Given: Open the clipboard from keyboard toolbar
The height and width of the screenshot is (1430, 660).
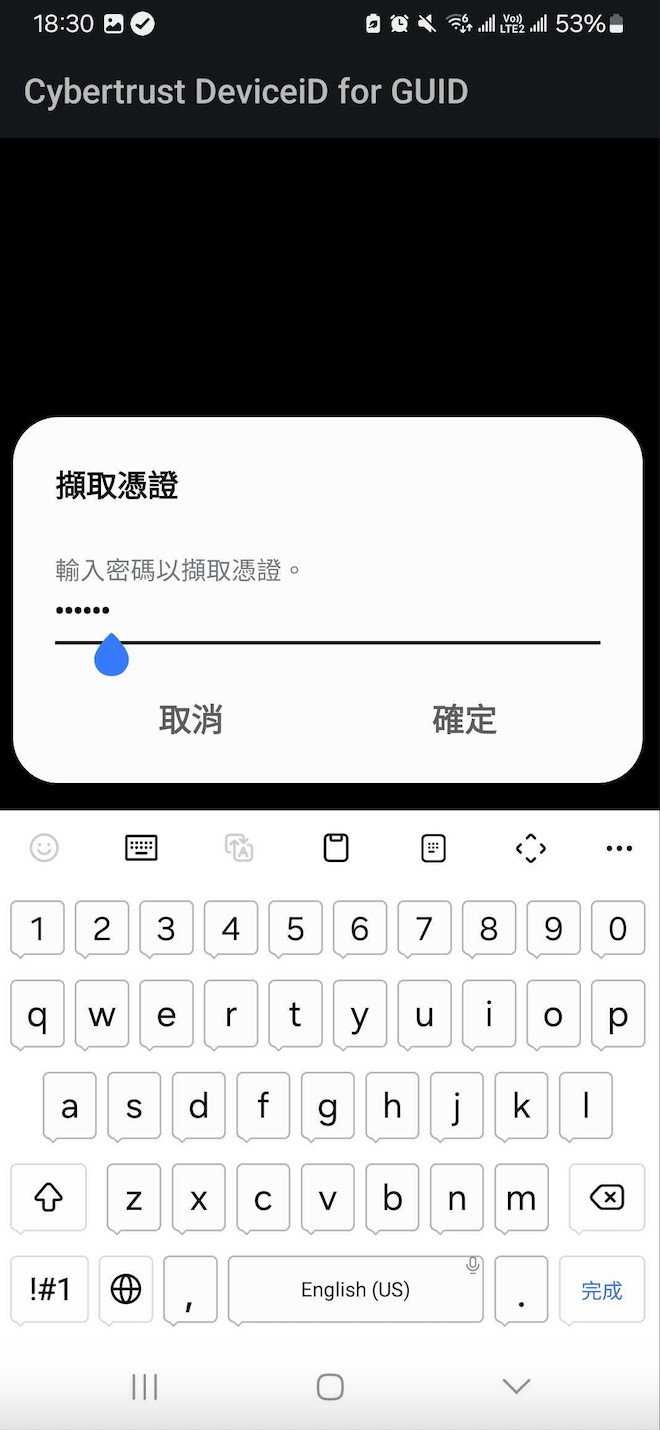Looking at the screenshot, I should (336, 848).
